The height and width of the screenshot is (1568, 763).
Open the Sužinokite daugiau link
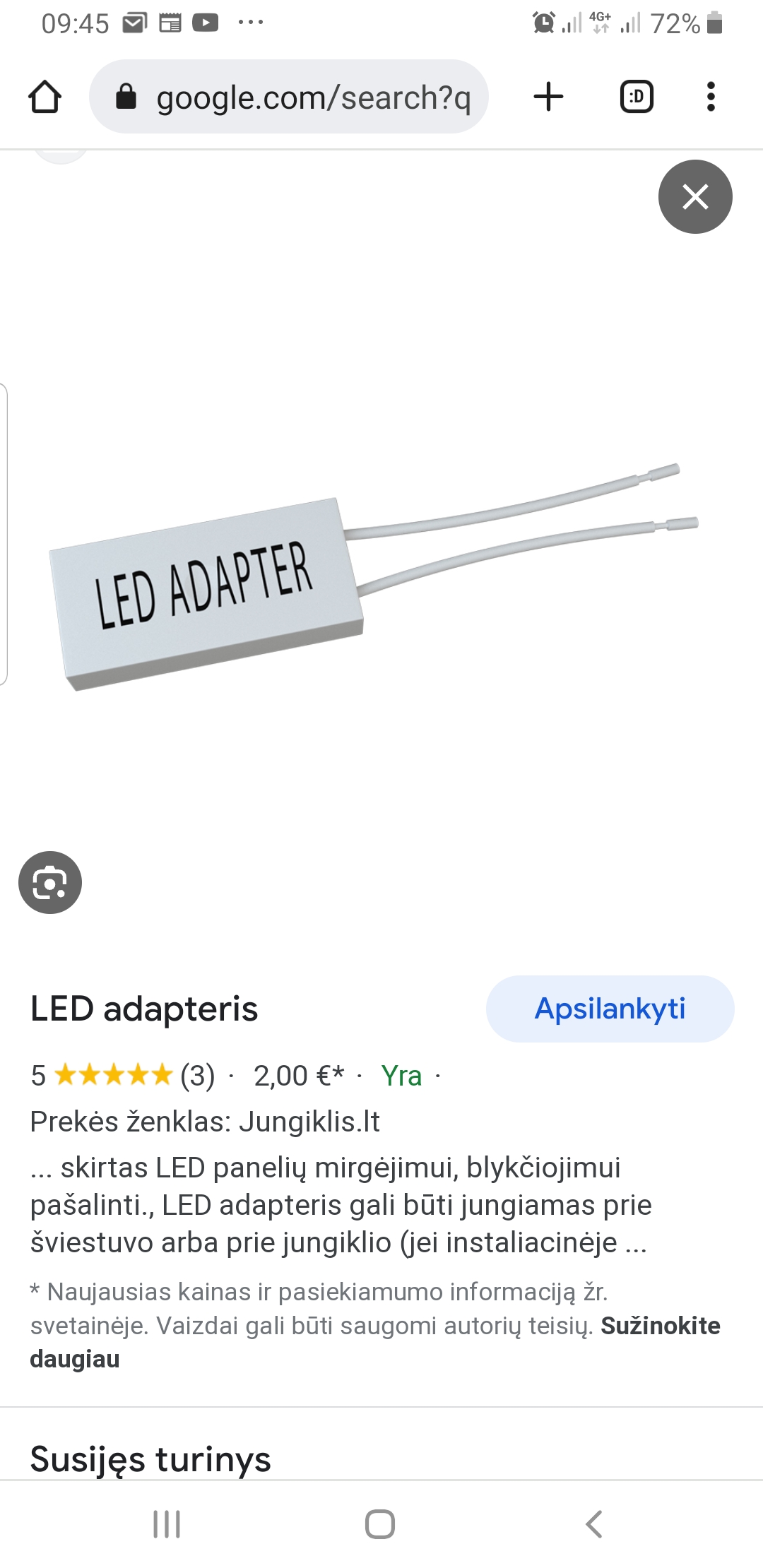tap(659, 1326)
